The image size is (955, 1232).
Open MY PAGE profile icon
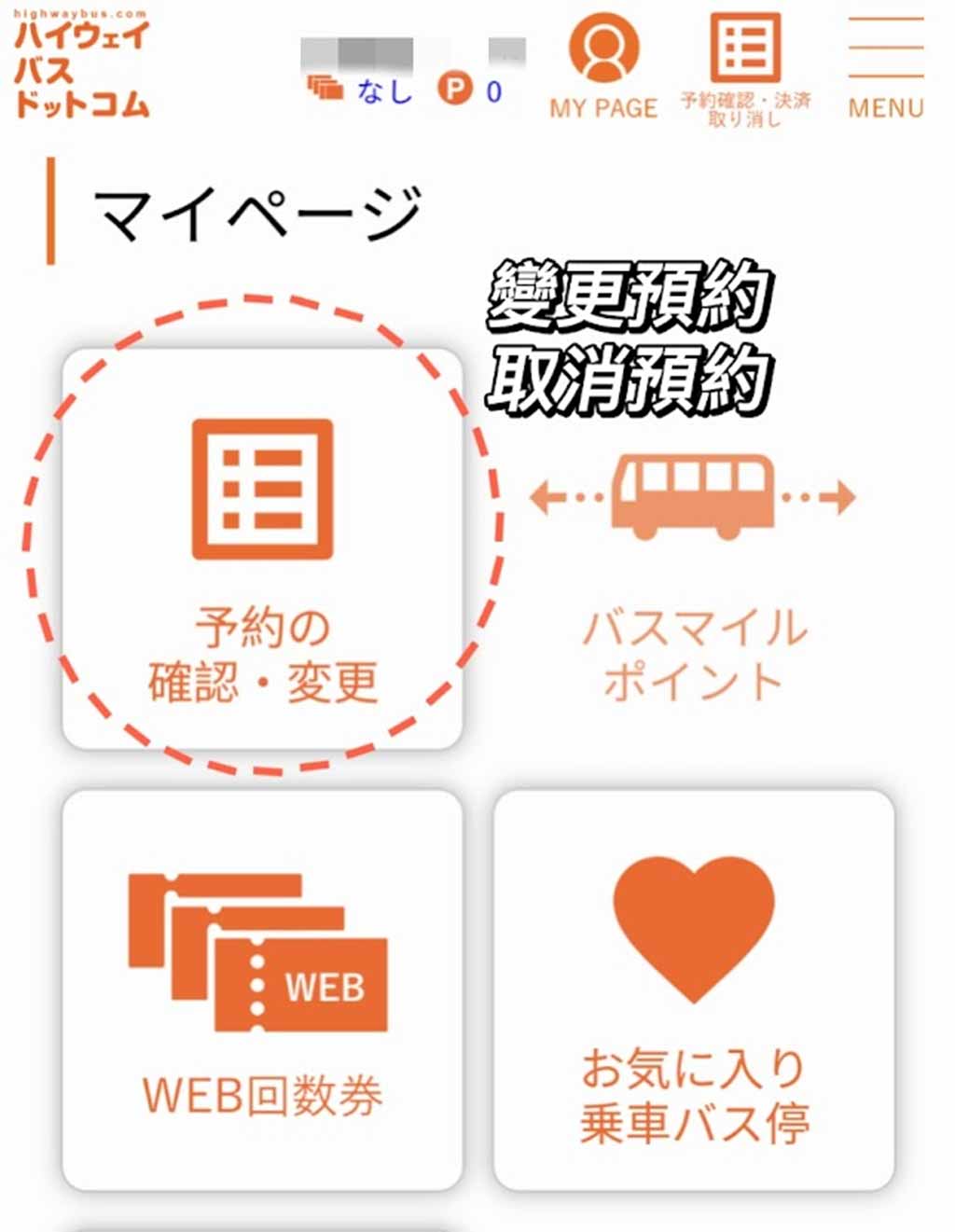[x=603, y=65]
